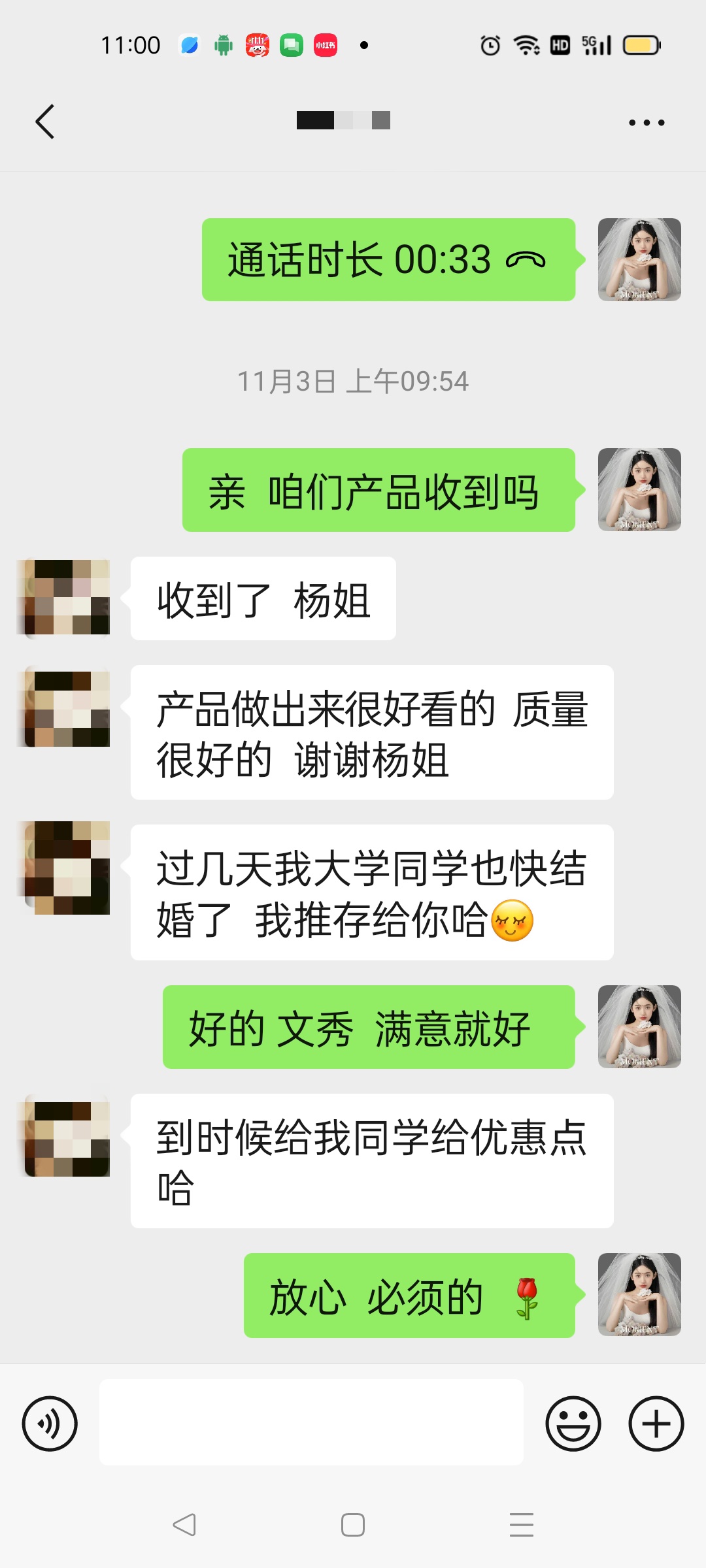
Task: Open the plus attachment menu
Action: coord(656,1424)
